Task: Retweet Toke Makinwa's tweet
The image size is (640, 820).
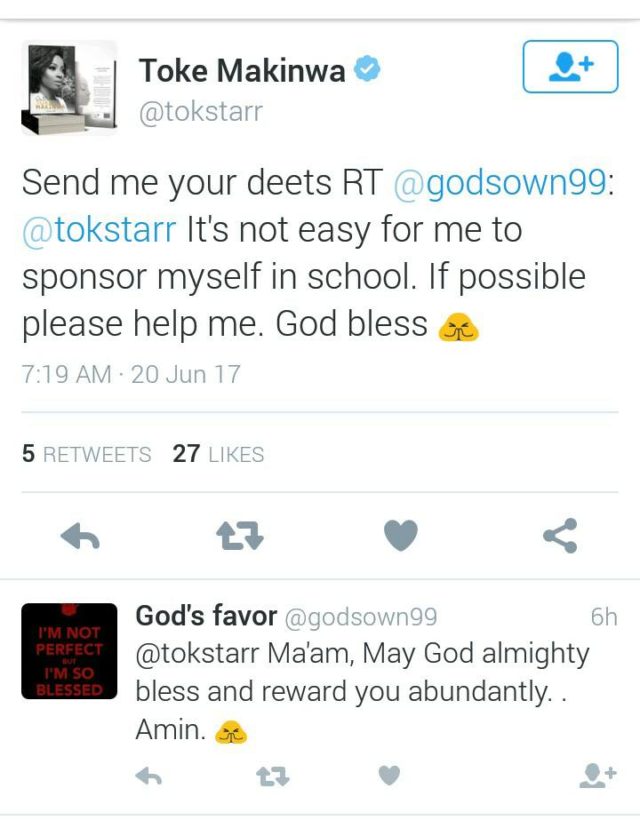Action: [240, 537]
